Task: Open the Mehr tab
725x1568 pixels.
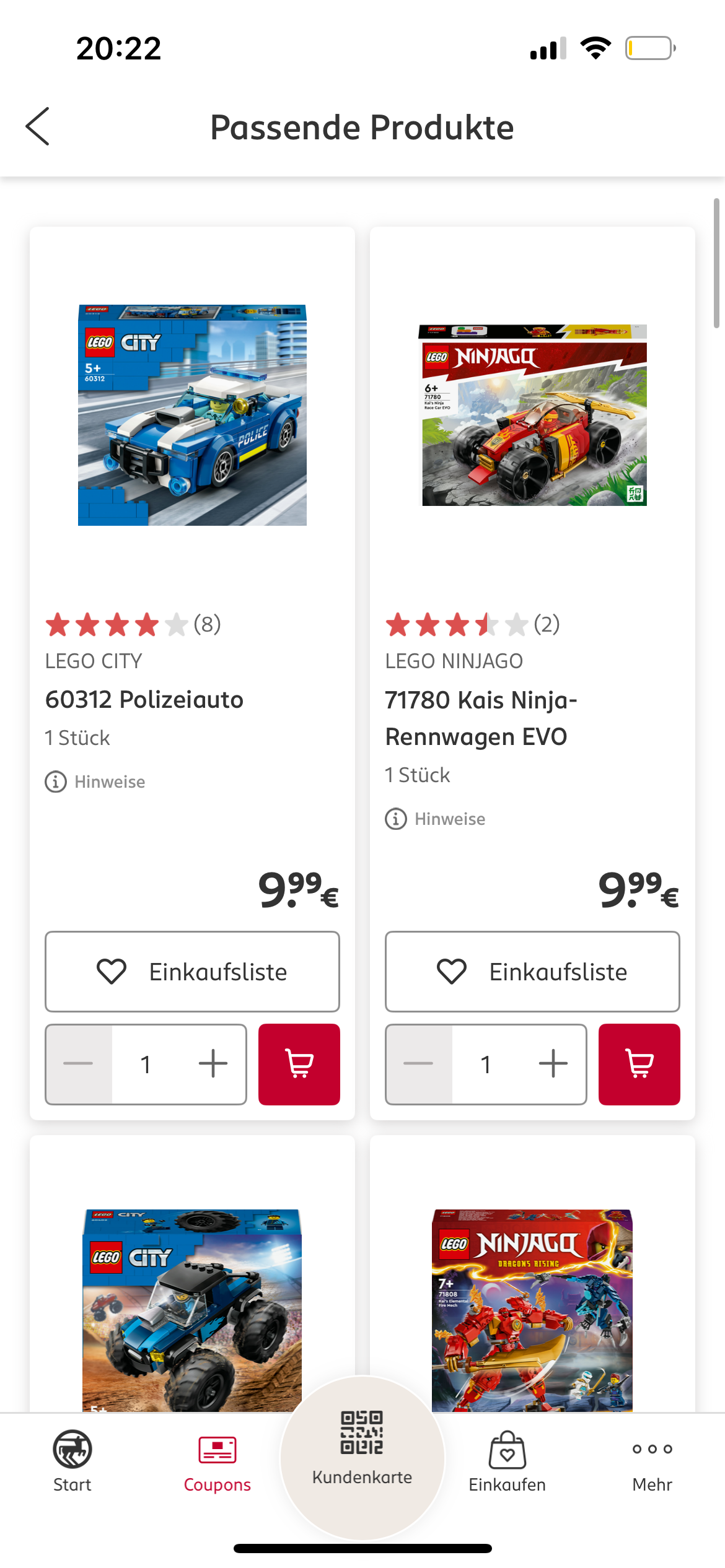Action: coord(652,1461)
